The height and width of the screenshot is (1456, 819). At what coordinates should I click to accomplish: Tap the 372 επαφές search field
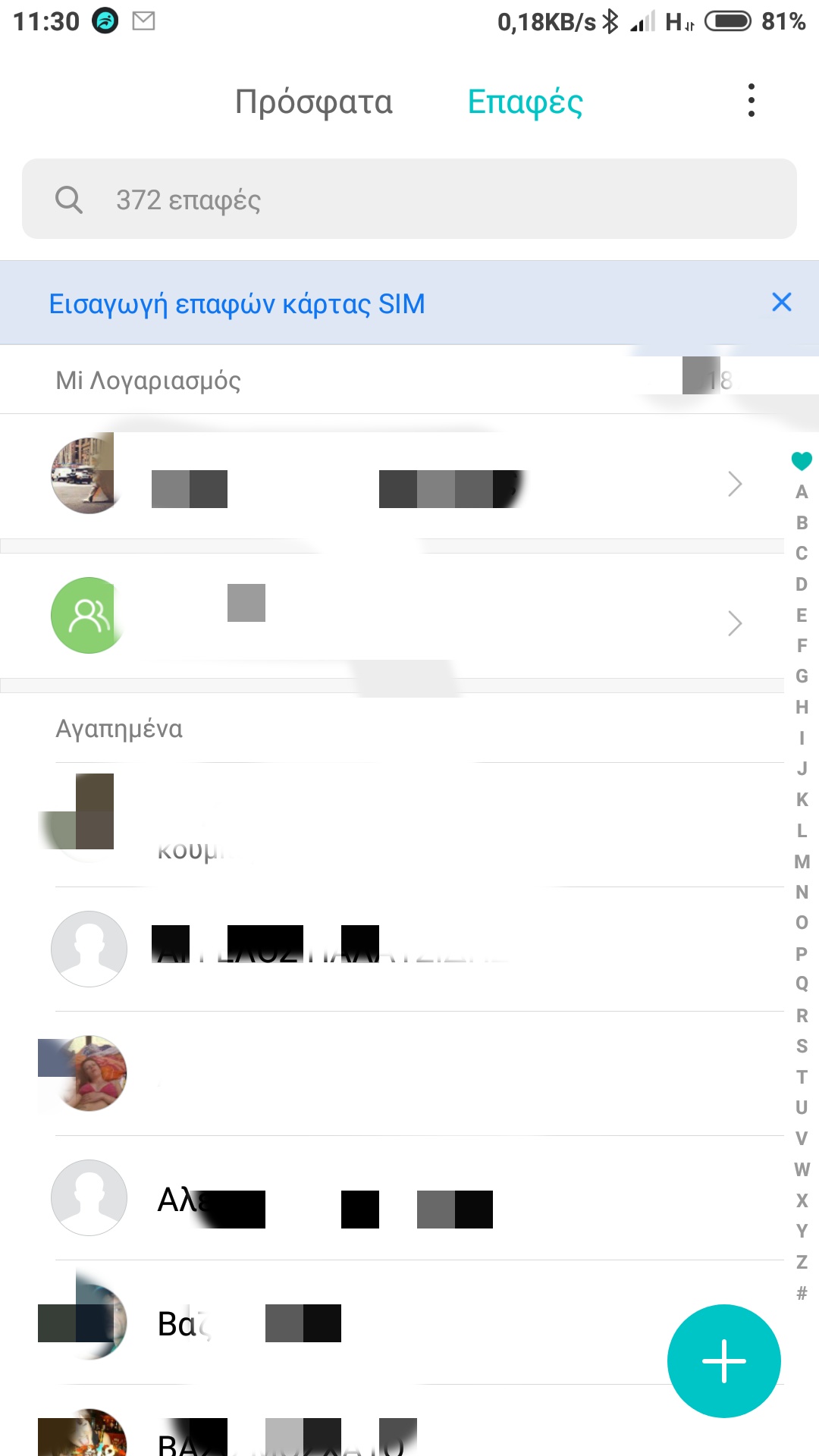coord(409,199)
